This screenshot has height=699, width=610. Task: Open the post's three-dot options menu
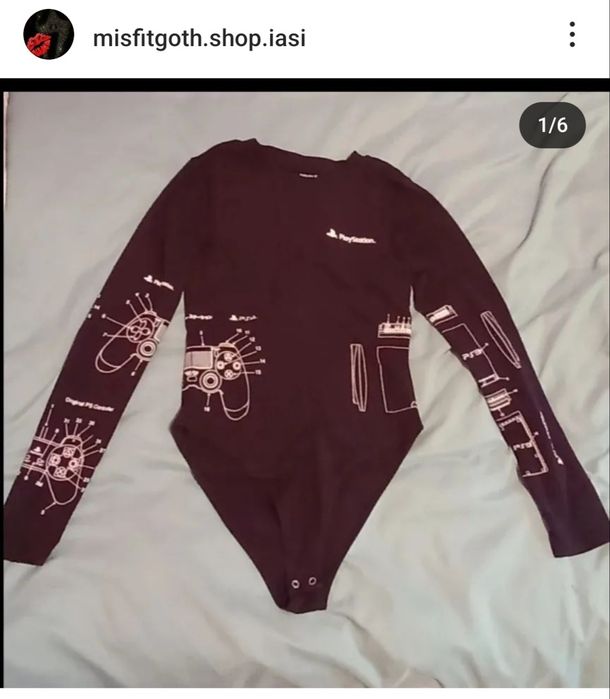(572, 35)
